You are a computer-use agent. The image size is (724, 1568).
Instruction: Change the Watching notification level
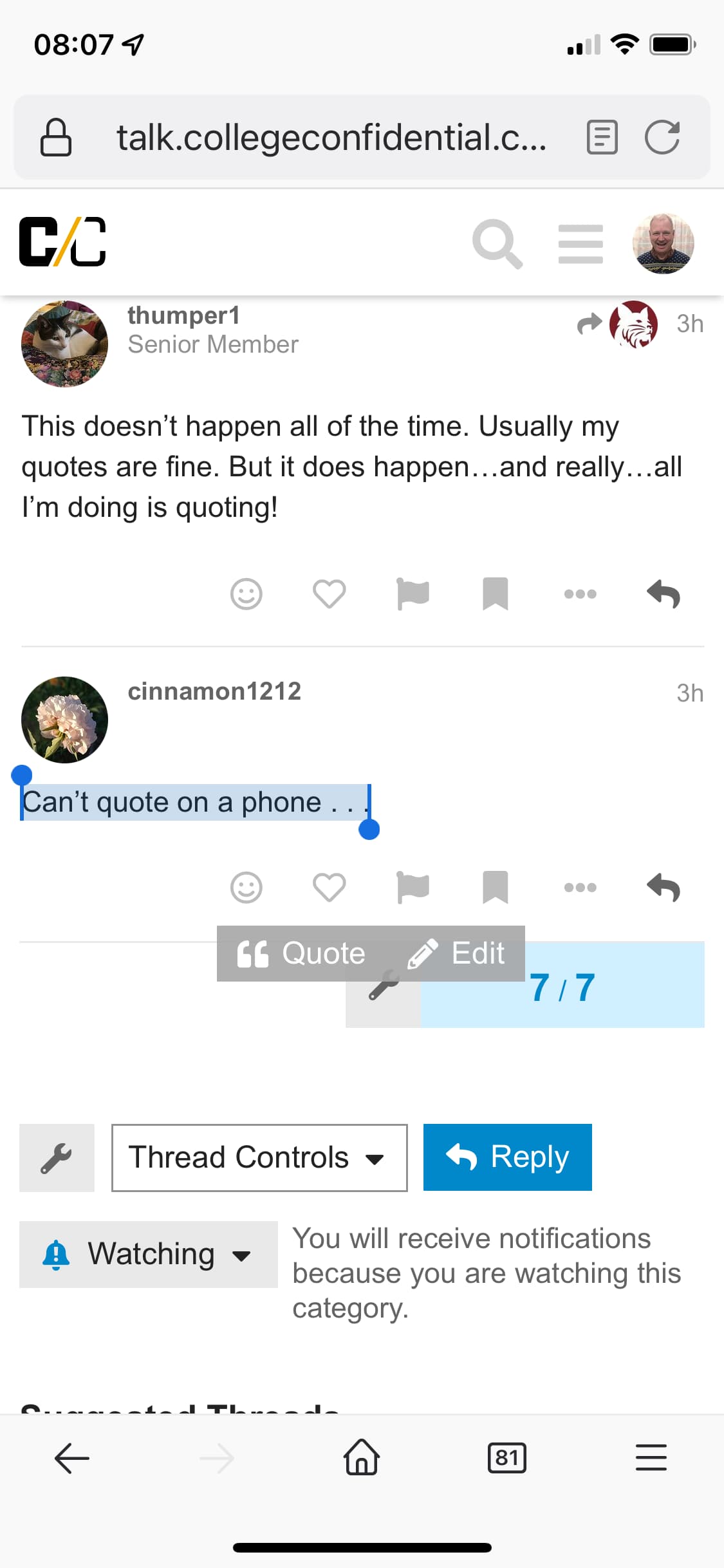tap(148, 1254)
